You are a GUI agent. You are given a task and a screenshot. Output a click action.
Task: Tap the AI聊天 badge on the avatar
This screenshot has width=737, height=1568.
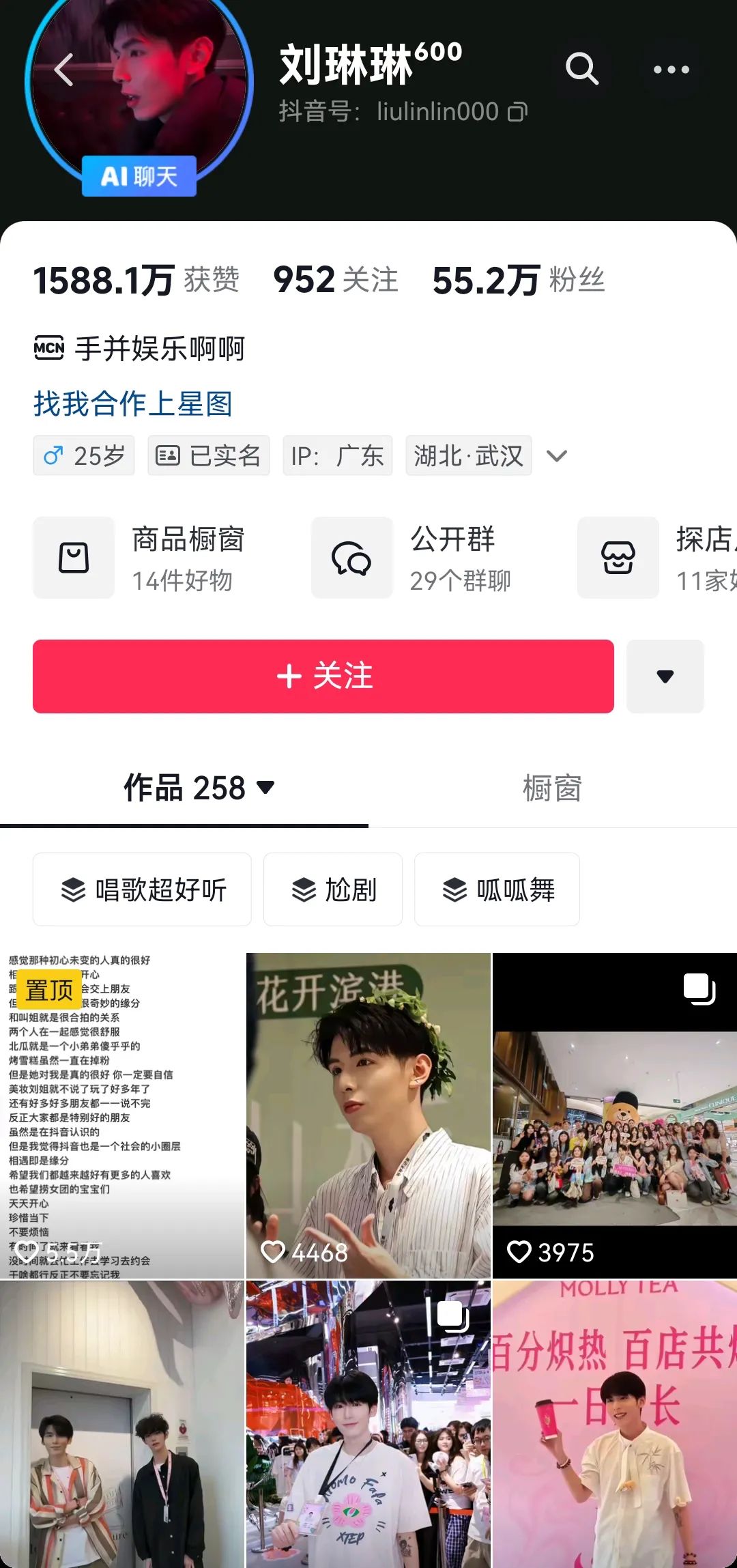coord(139,176)
